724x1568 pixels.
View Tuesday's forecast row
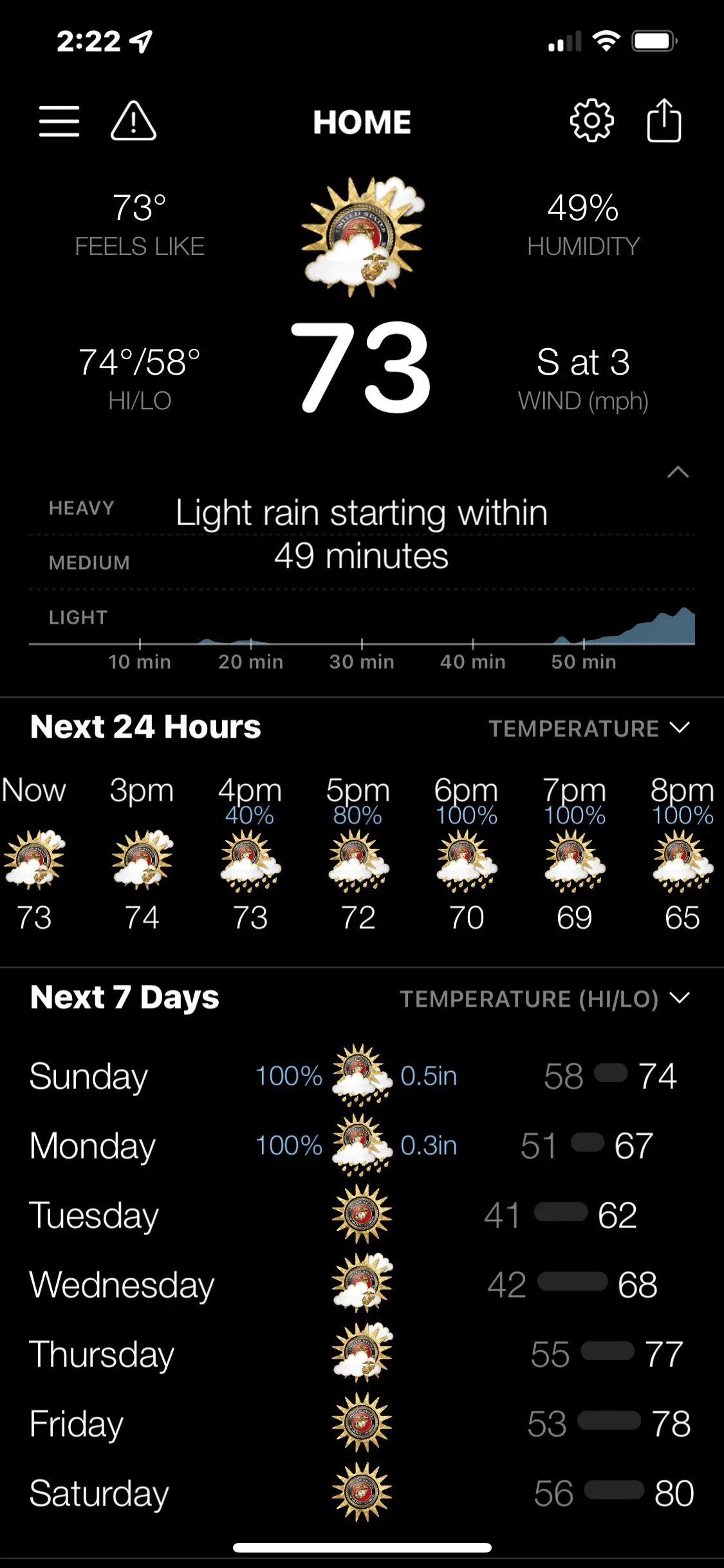pyautogui.click(x=362, y=1215)
